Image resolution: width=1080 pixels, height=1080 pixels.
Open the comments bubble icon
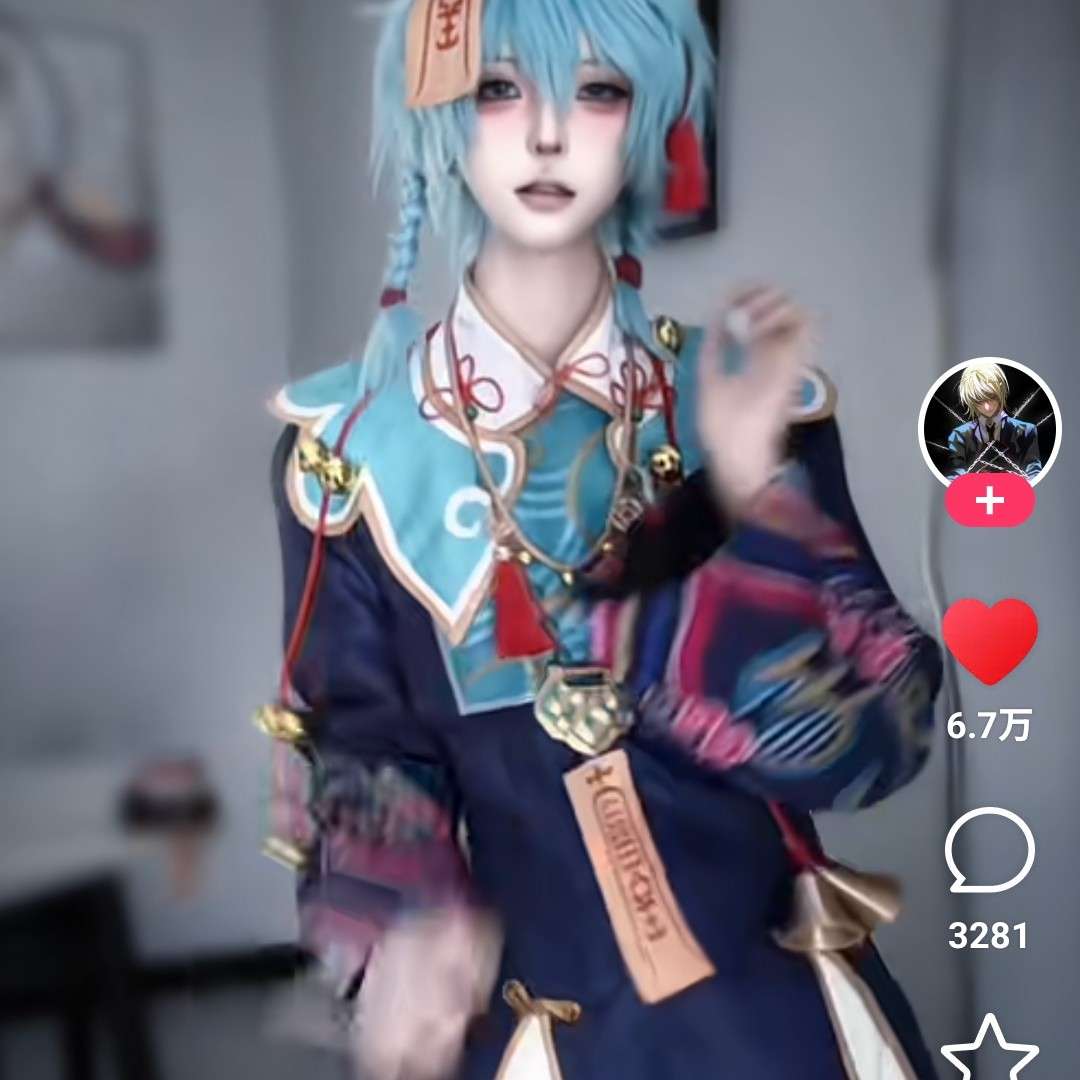click(x=990, y=850)
